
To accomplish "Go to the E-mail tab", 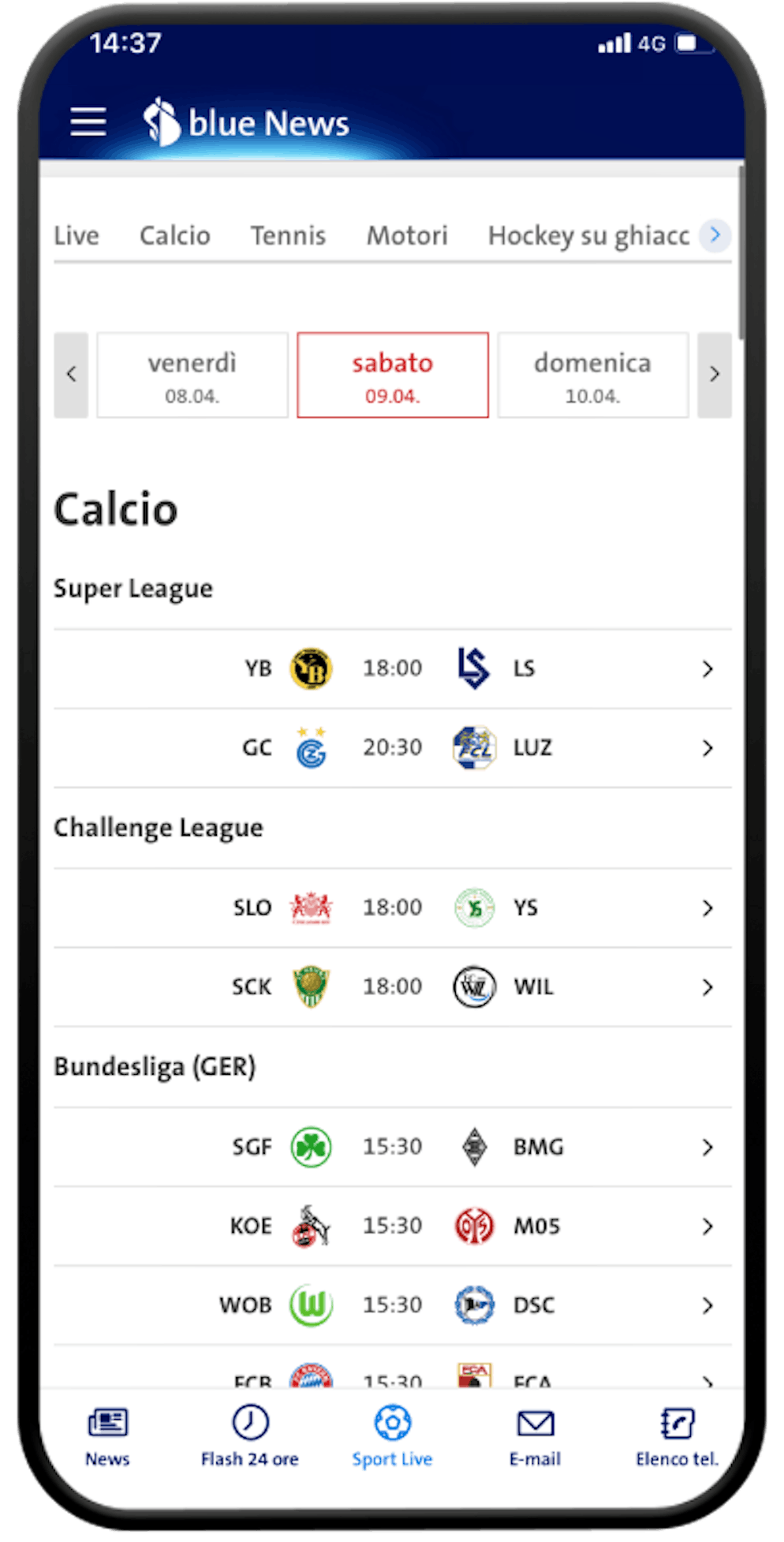I will pos(536,1436).
